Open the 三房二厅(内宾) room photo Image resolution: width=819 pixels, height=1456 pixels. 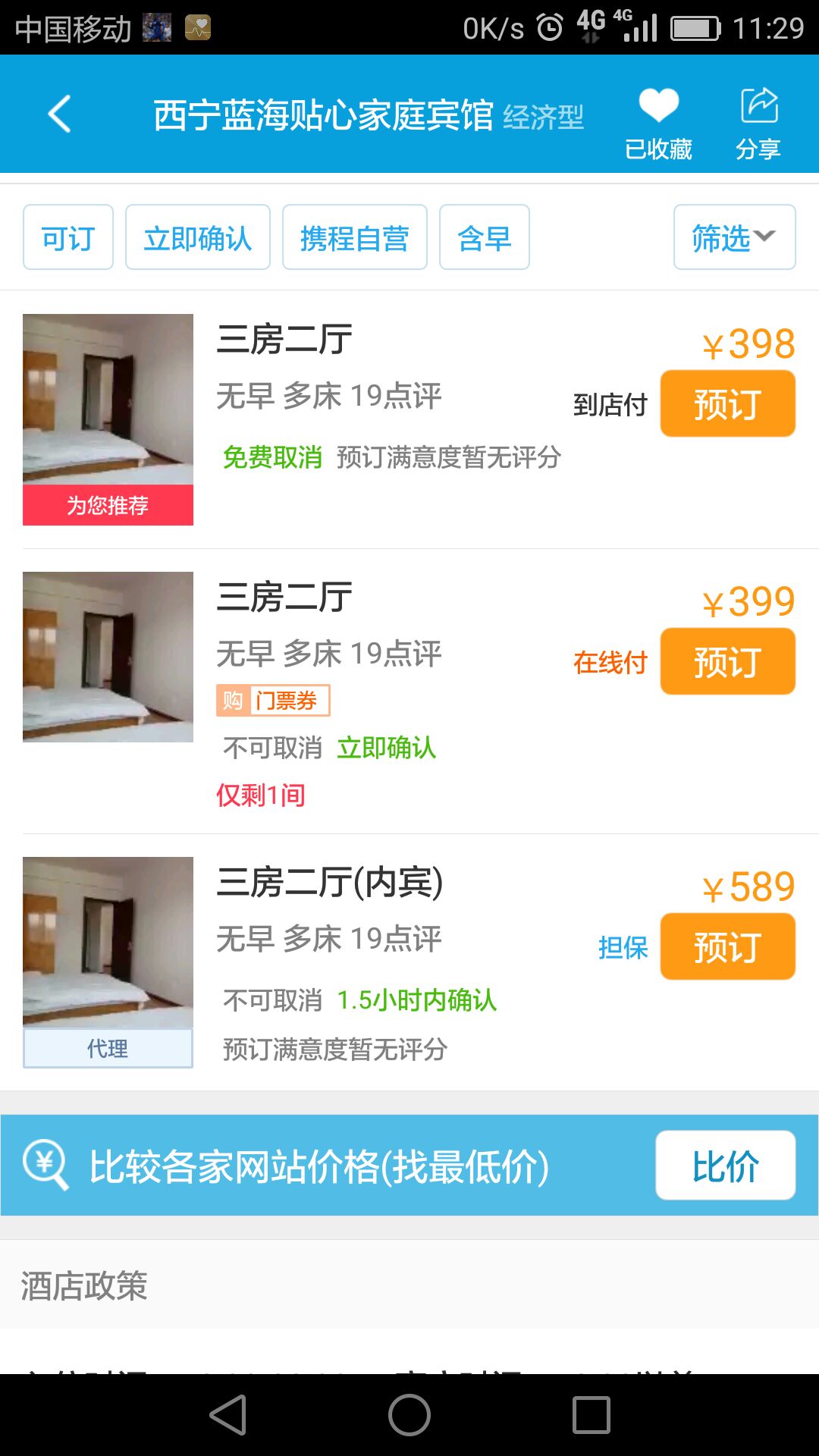pyautogui.click(x=108, y=943)
